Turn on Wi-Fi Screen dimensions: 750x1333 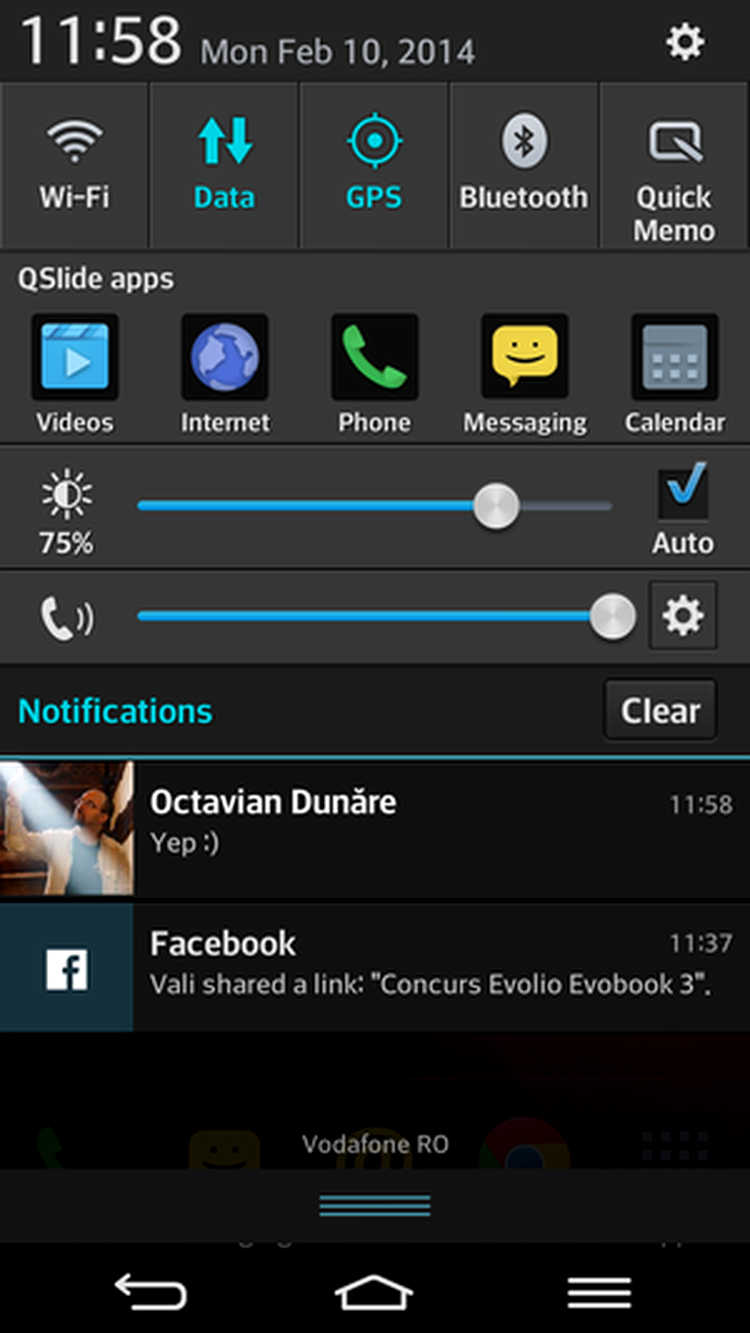(x=74, y=165)
